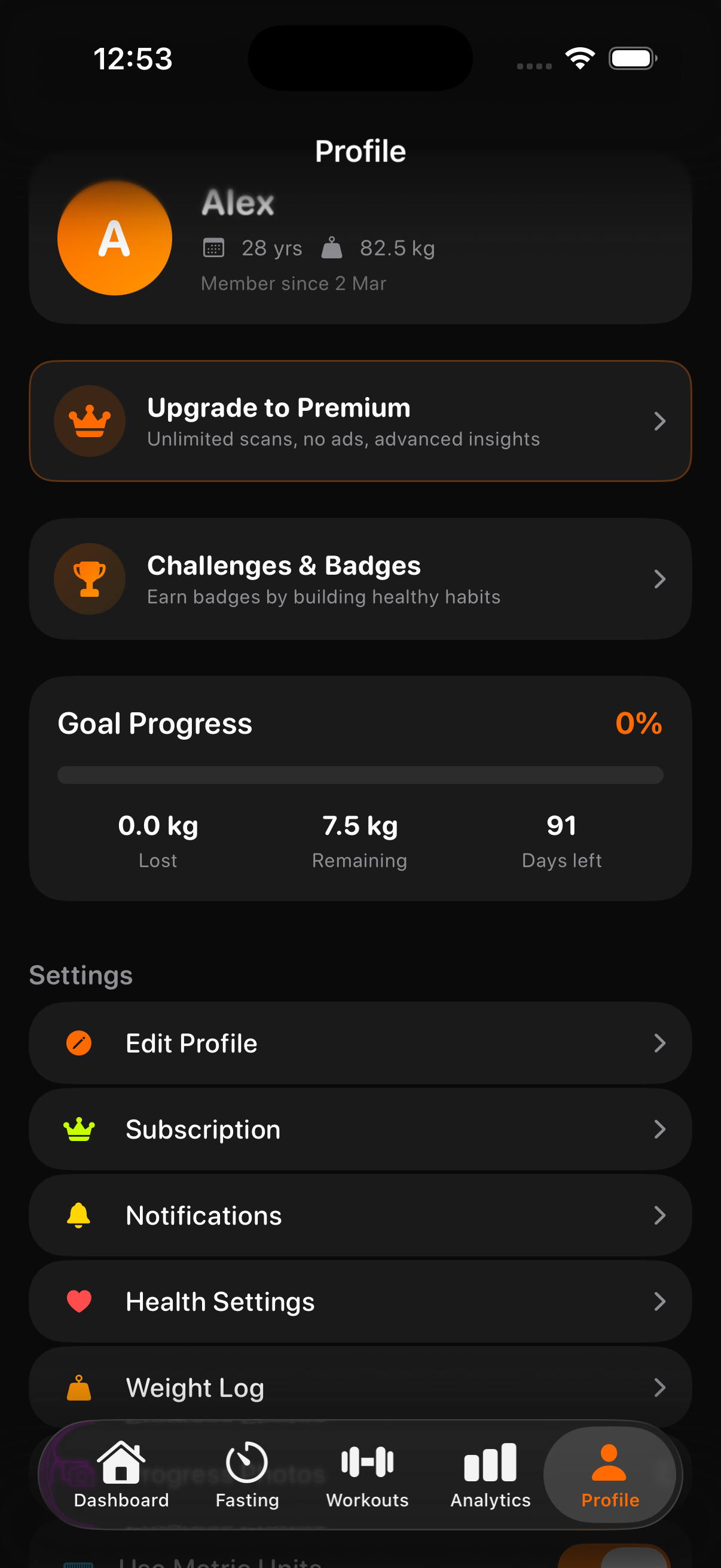Click the Health Settings heart icon
The width and height of the screenshot is (721, 1568).
tap(79, 1301)
